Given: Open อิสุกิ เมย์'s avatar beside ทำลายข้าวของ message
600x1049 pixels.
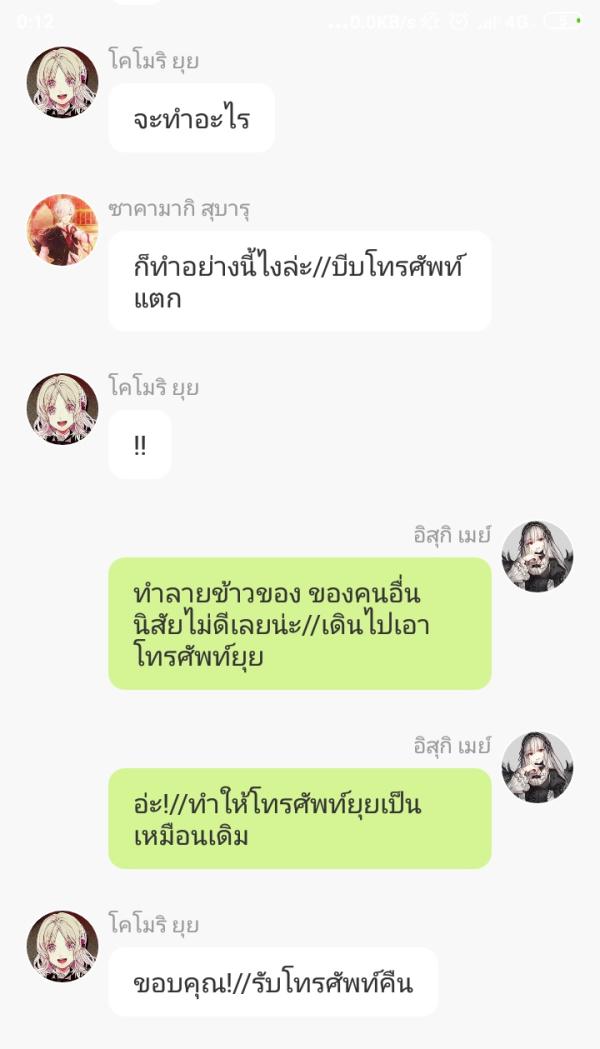Looking at the screenshot, I should [537, 556].
